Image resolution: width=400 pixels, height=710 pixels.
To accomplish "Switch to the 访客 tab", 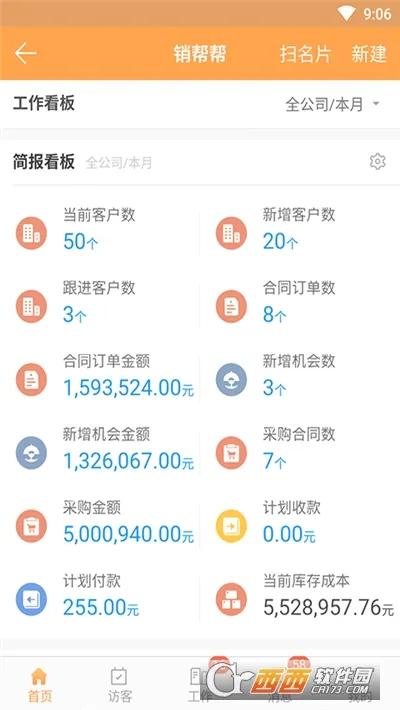I will [x=120, y=685].
